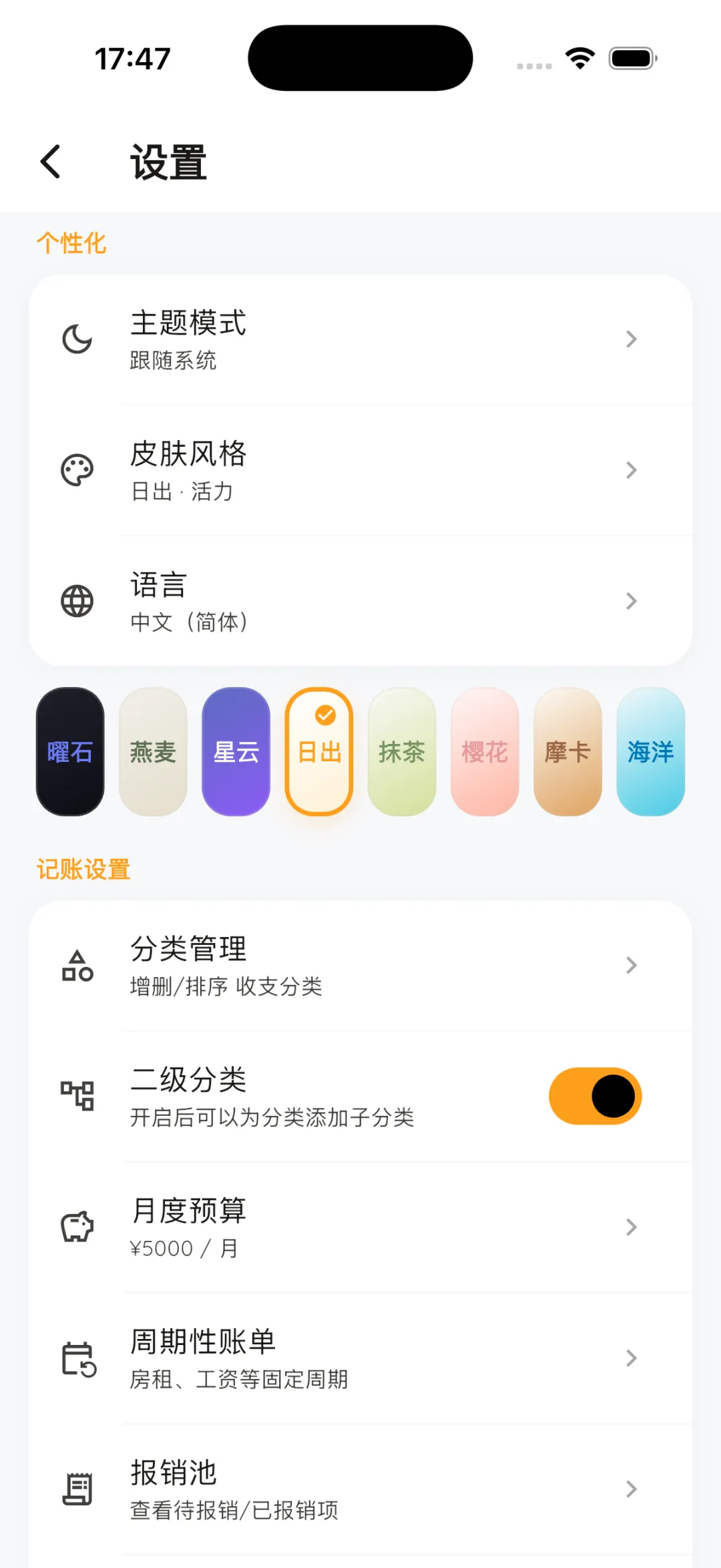Open 分类管理 category management
The height and width of the screenshot is (1568, 721).
click(x=360, y=966)
